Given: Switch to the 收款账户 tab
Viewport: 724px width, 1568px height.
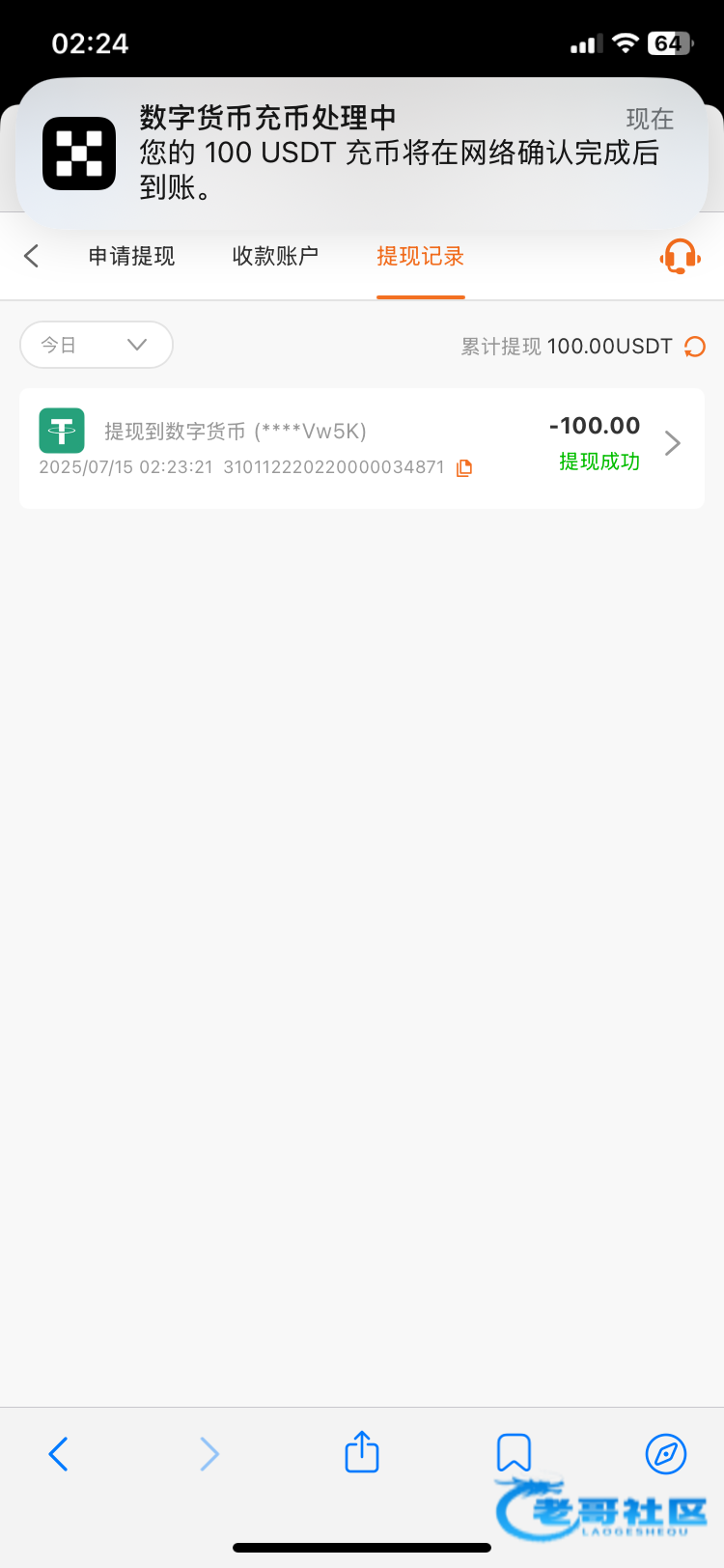Looking at the screenshot, I should [x=275, y=256].
